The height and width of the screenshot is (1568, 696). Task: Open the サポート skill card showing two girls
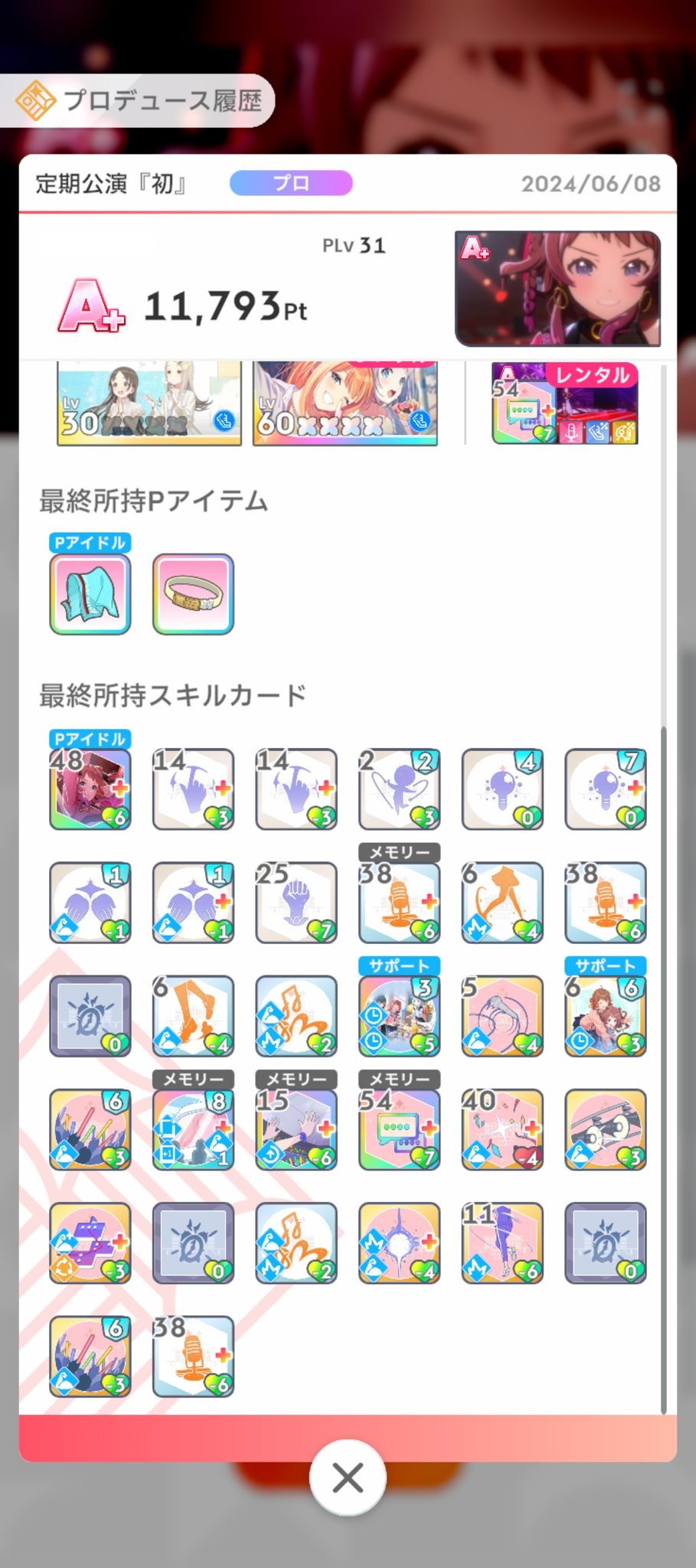606,1016
